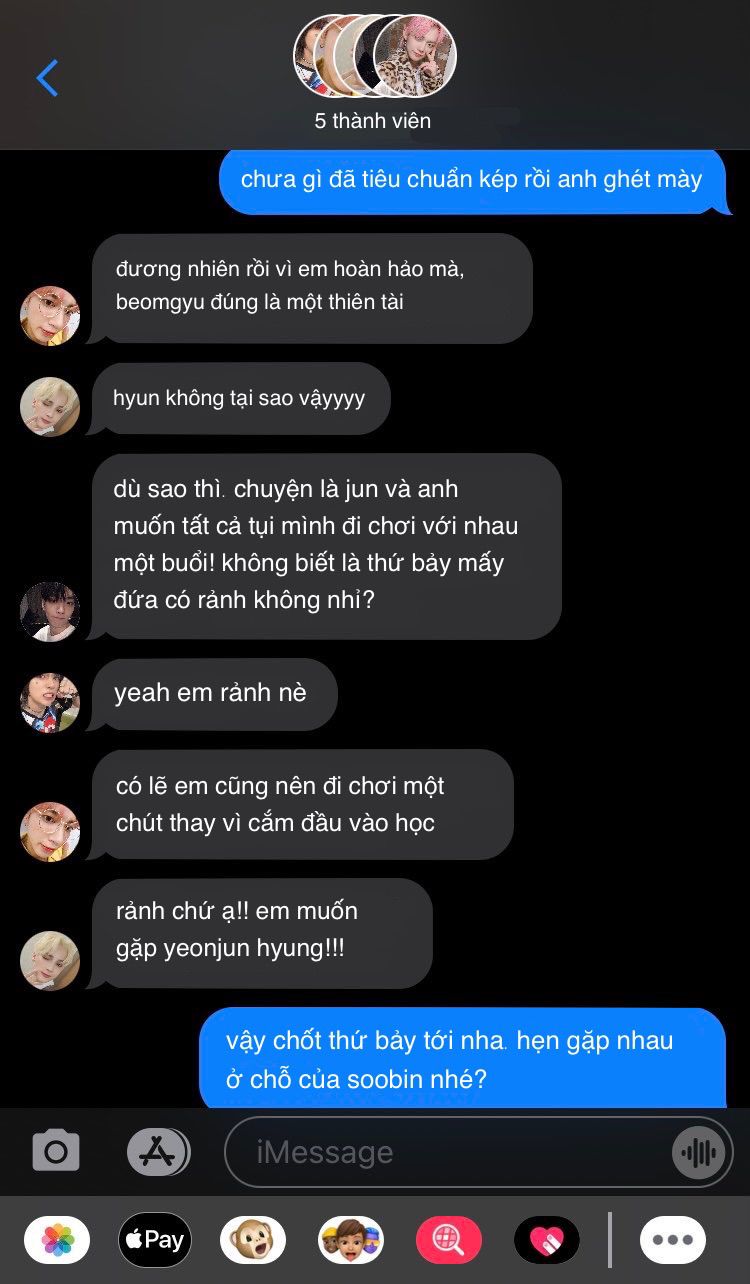Open Memoji stickers
Screen dimensions: 750x1284
tap(351, 1240)
